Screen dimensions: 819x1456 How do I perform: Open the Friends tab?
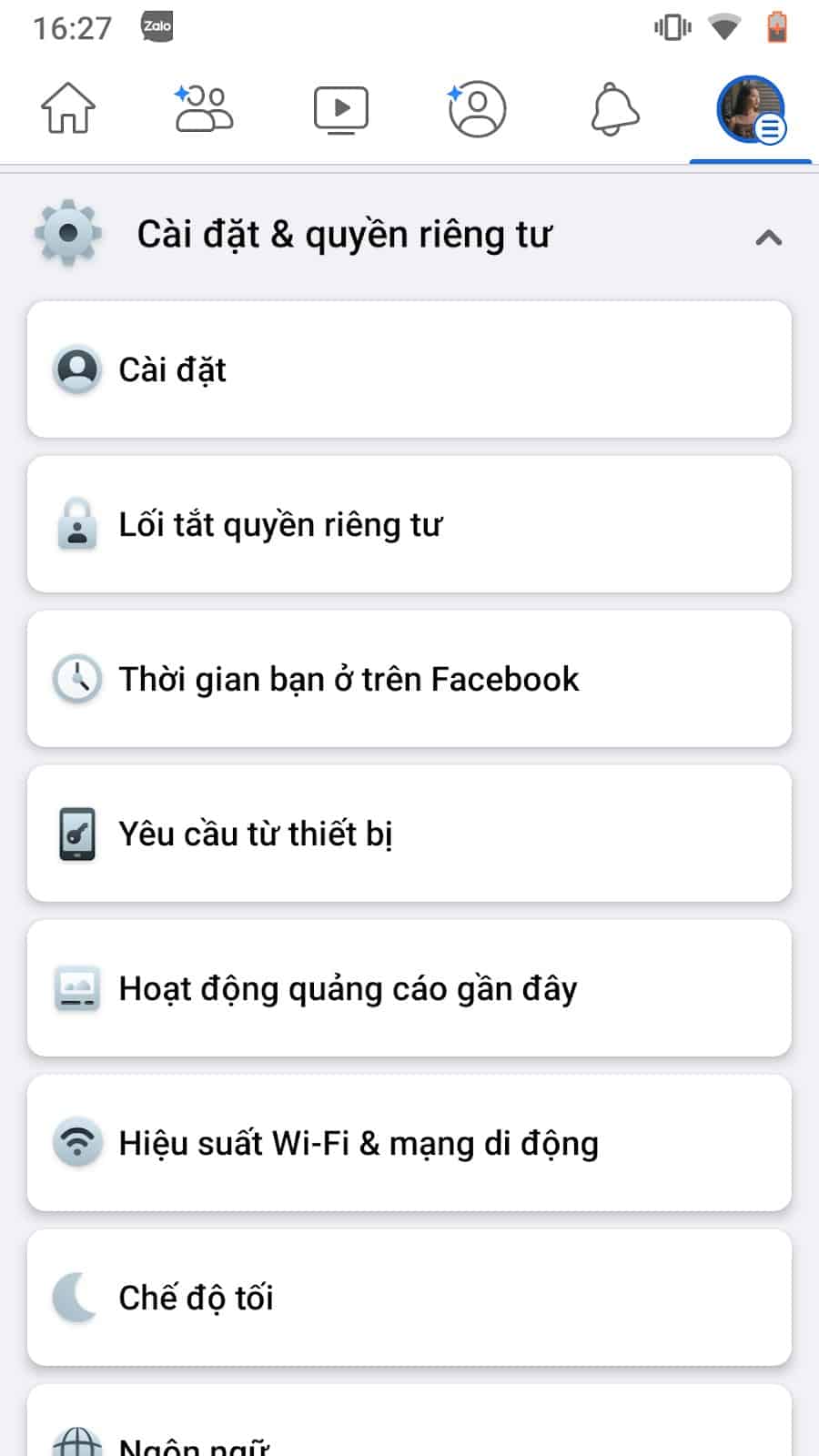[x=204, y=108]
